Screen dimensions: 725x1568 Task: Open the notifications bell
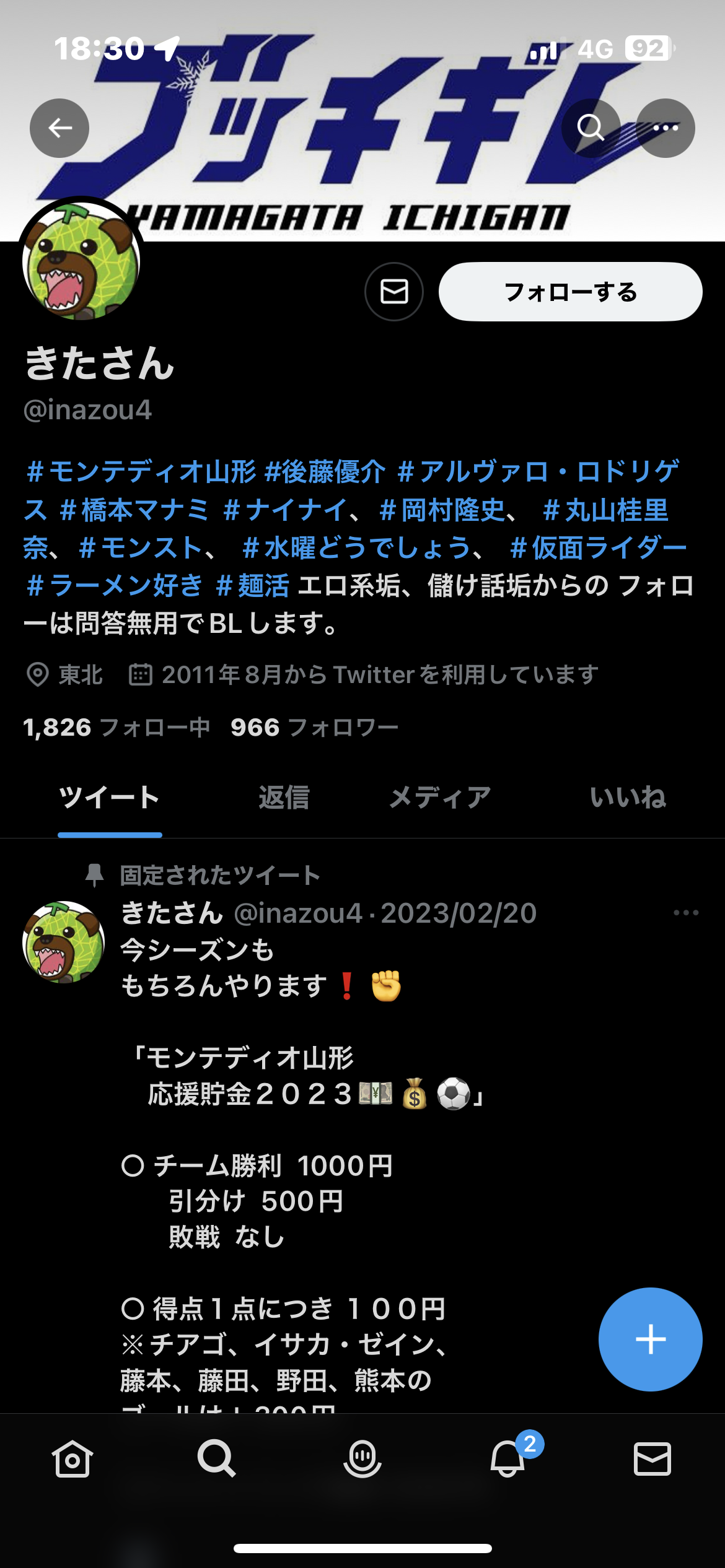pyautogui.click(x=508, y=1459)
